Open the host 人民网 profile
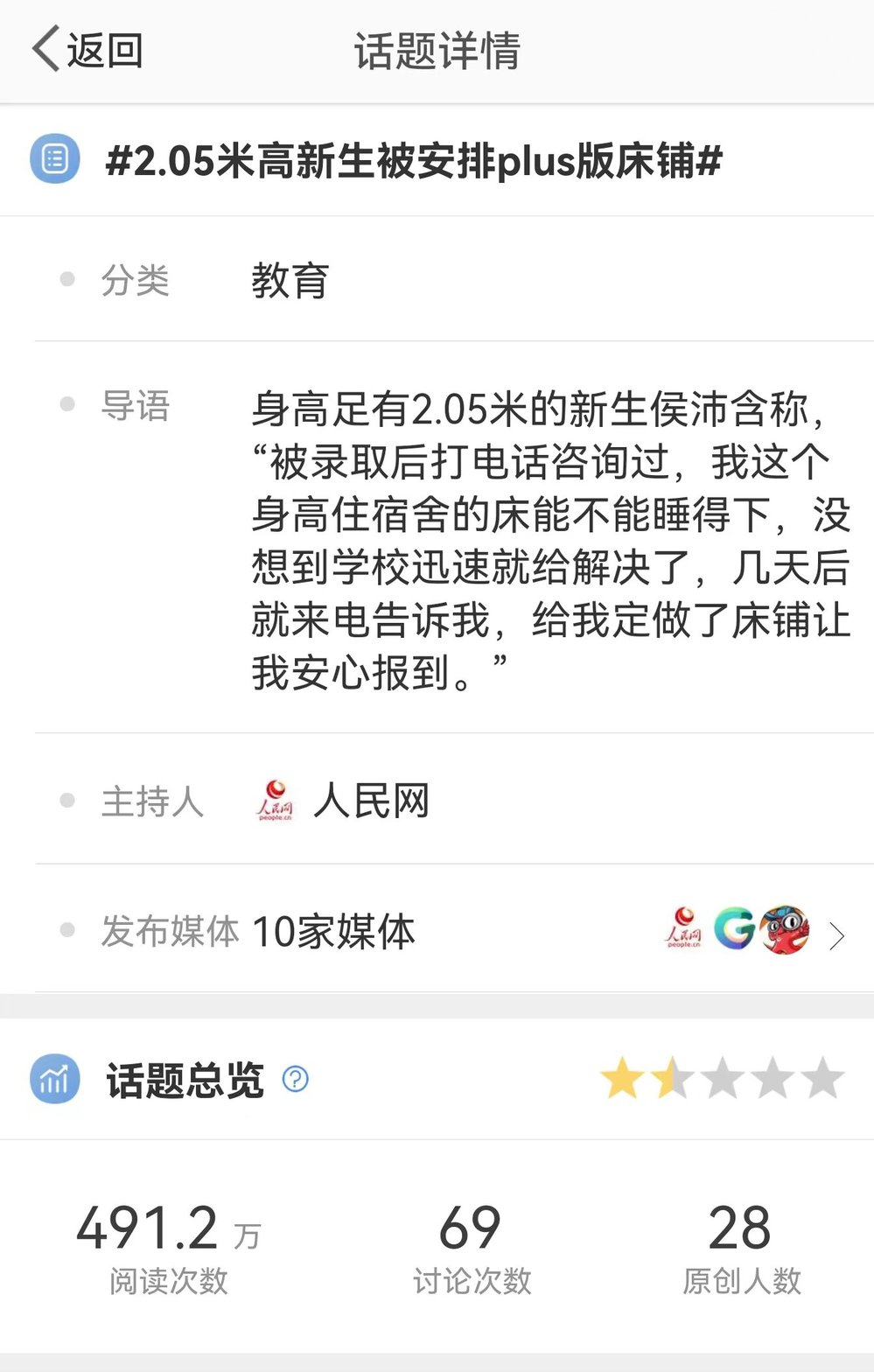 [368, 801]
